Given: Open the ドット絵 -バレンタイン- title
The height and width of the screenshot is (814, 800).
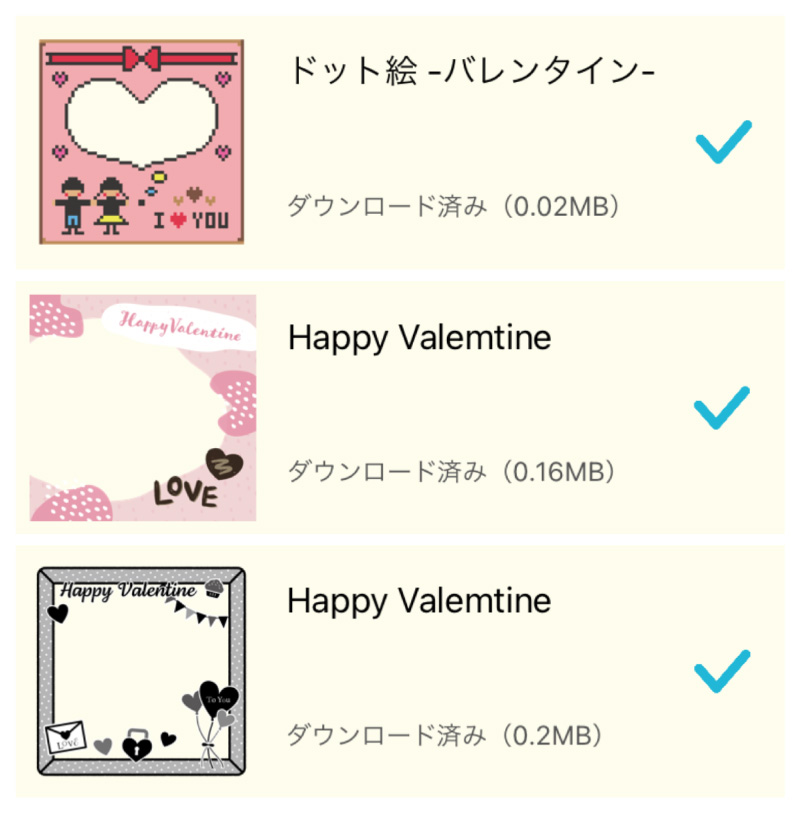Looking at the screenshot, I should pos(470,72).
